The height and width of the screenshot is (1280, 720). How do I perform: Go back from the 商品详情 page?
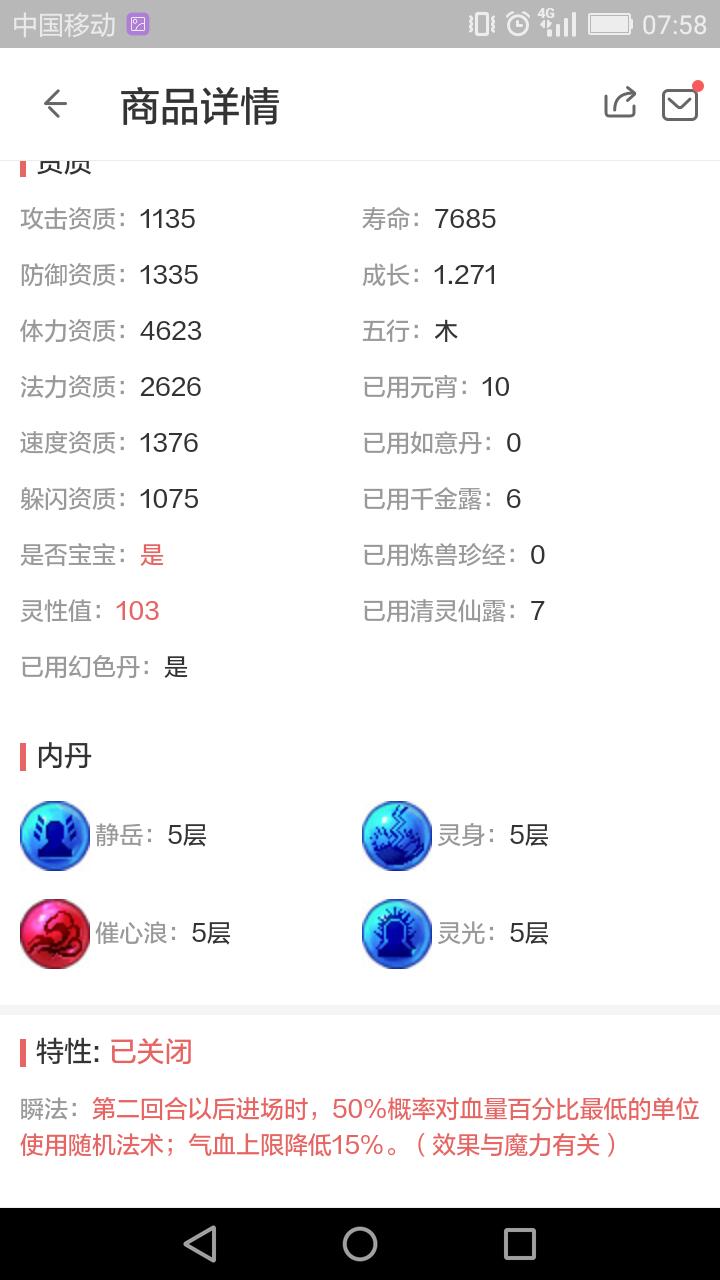(55, 104)
